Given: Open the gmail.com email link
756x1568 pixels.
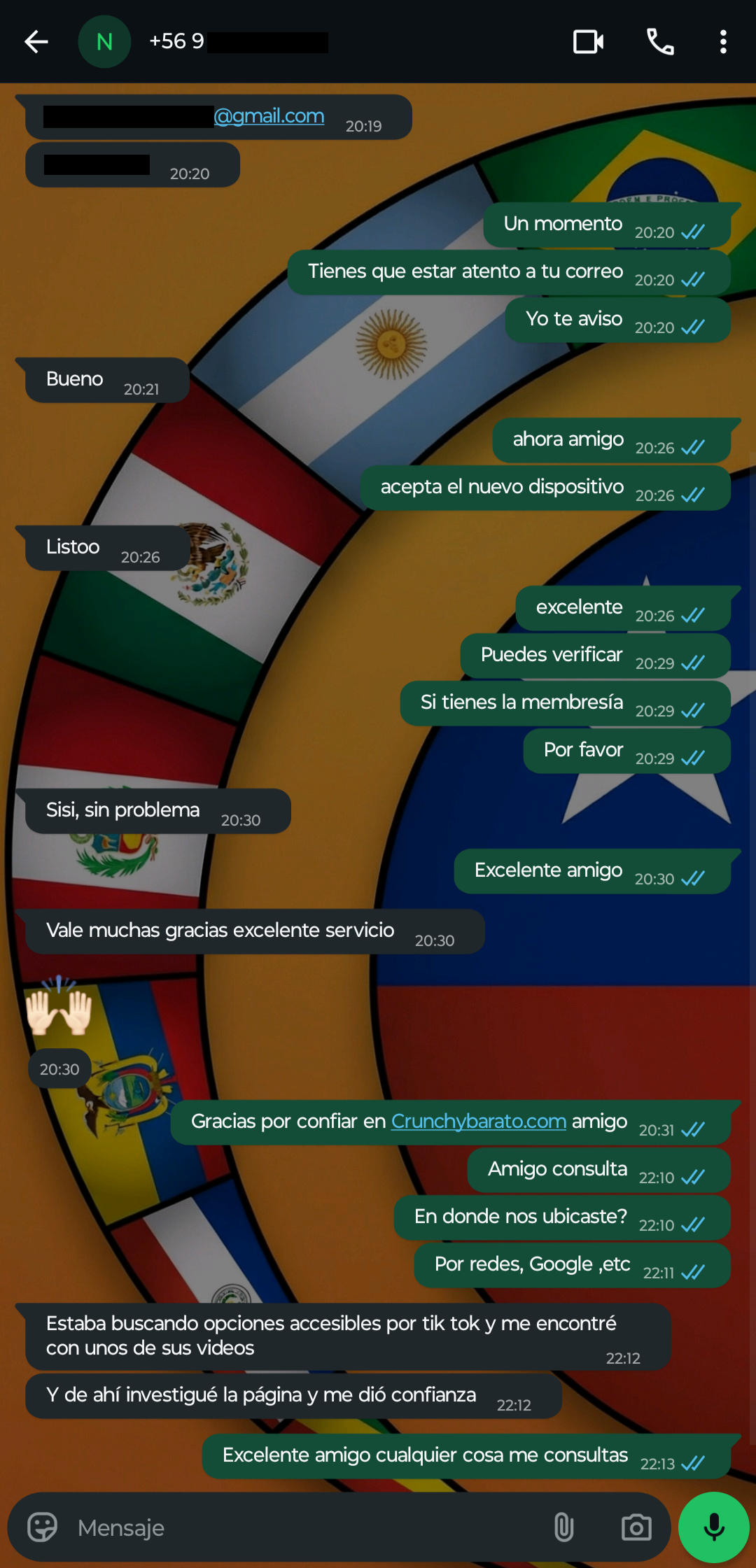Looking at the screenshot, I should click(x=269, y=116).
